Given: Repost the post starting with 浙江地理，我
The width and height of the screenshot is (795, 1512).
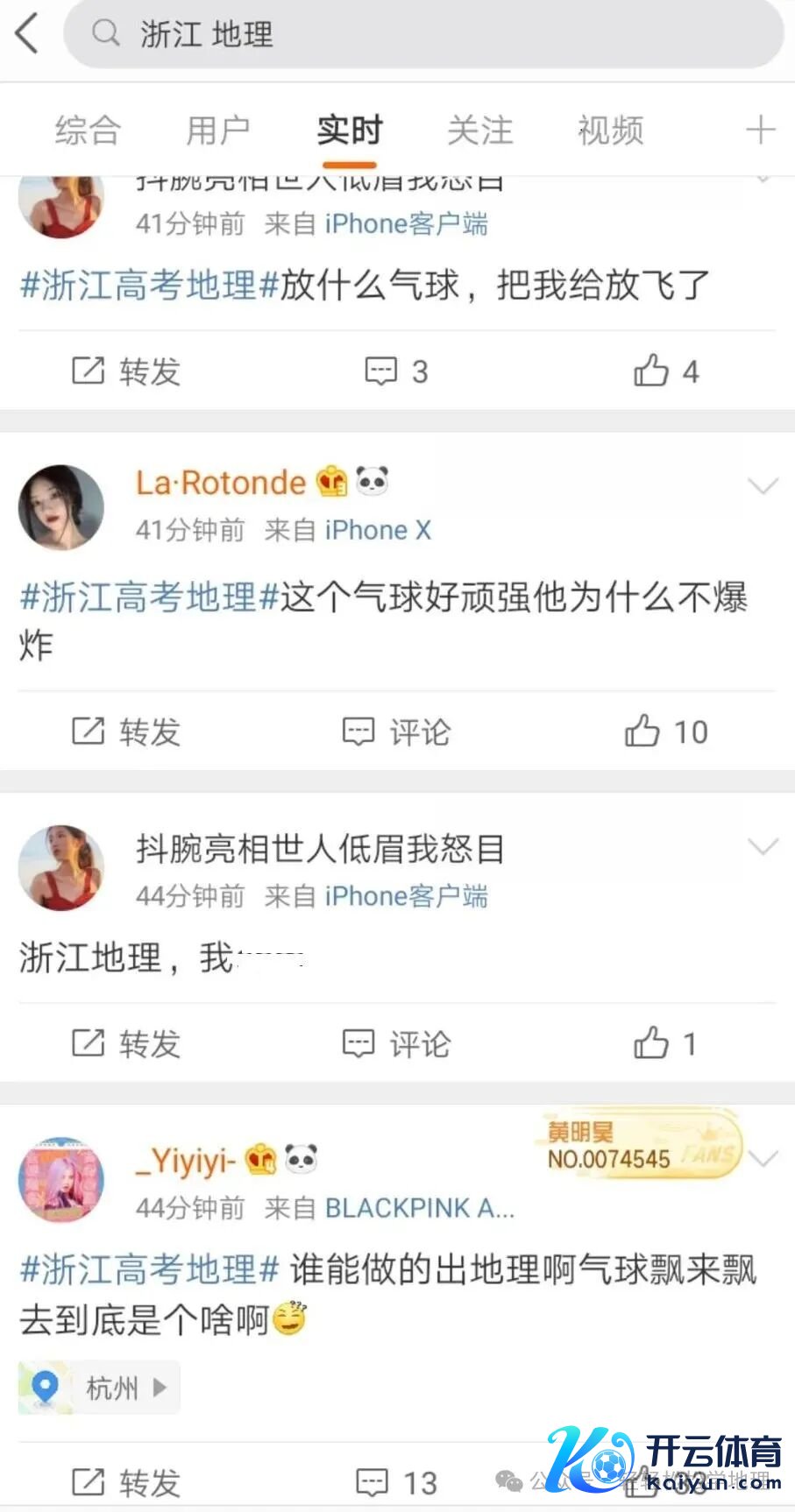Looking at the screenshot, I should click(x=125, y=1043).
